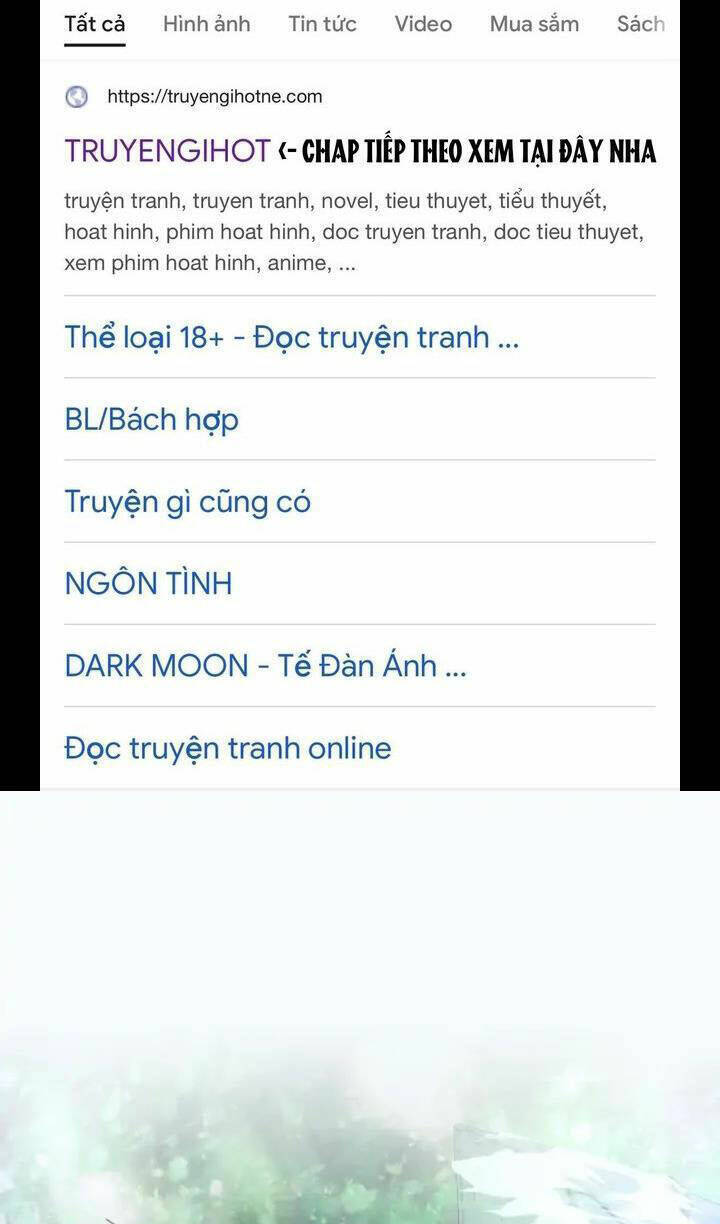Click the arrow symbol next to TRUYENGIHOT
Image resolution: width=720 pixels, height=1224 pixels.
pyautogui.click(x=288, y=148)
